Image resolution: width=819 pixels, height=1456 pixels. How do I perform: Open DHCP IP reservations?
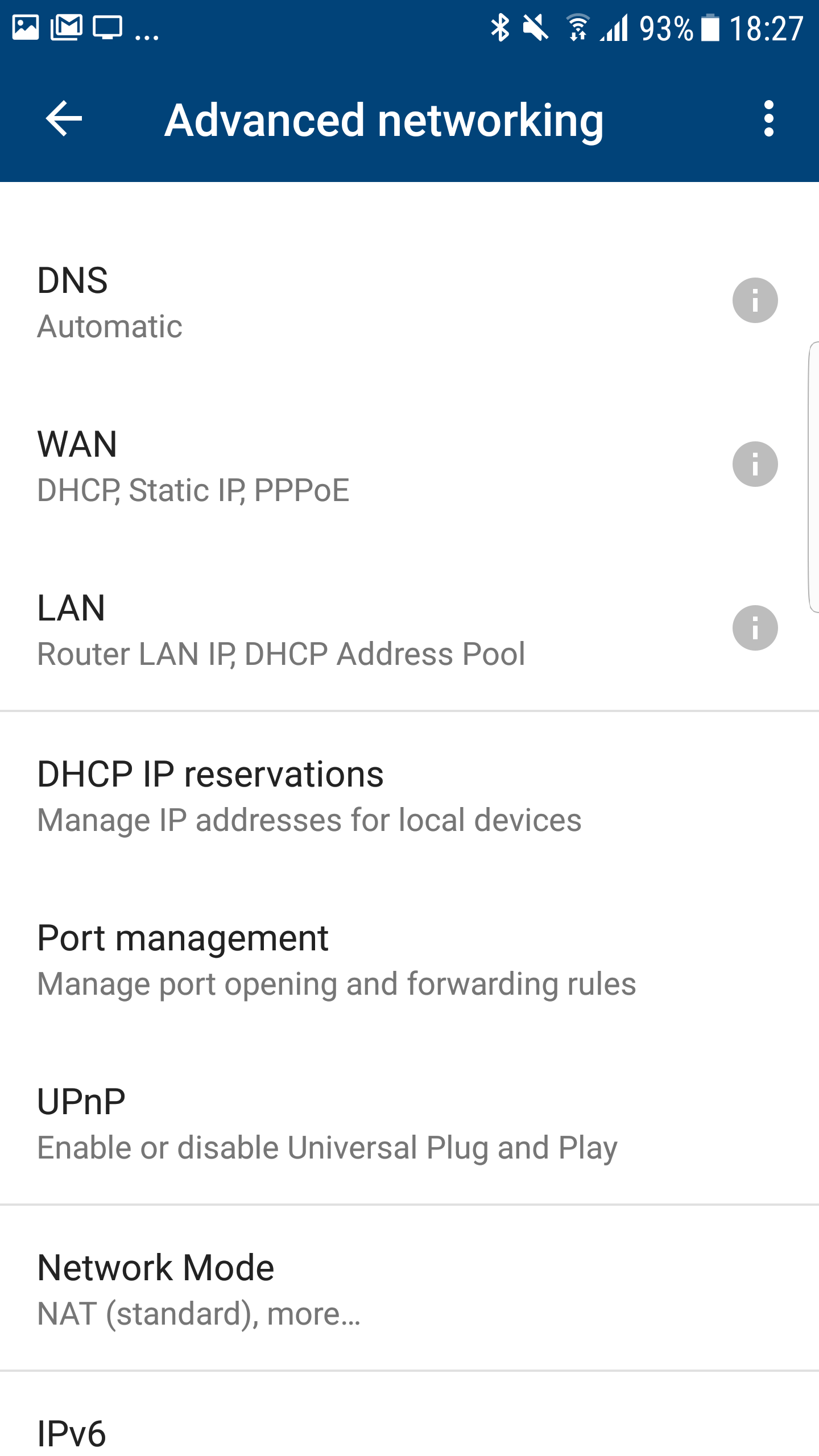409,795
